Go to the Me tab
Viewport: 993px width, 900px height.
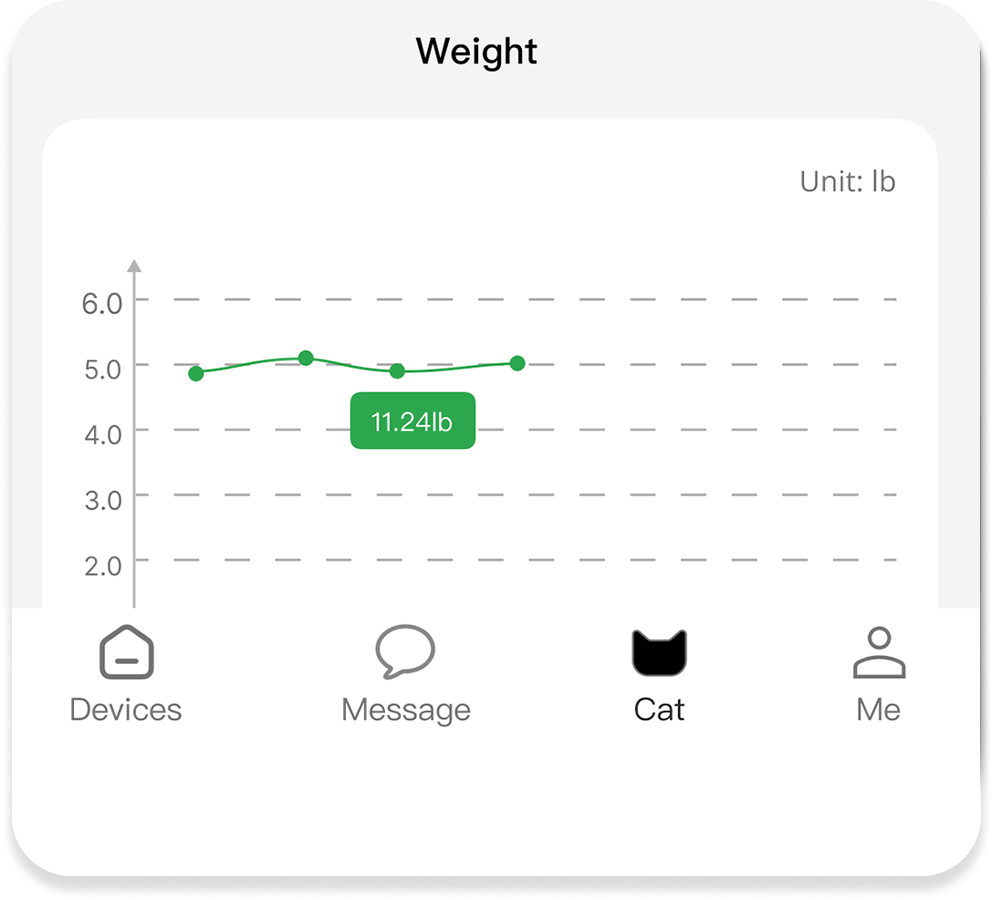pos(878,674)
